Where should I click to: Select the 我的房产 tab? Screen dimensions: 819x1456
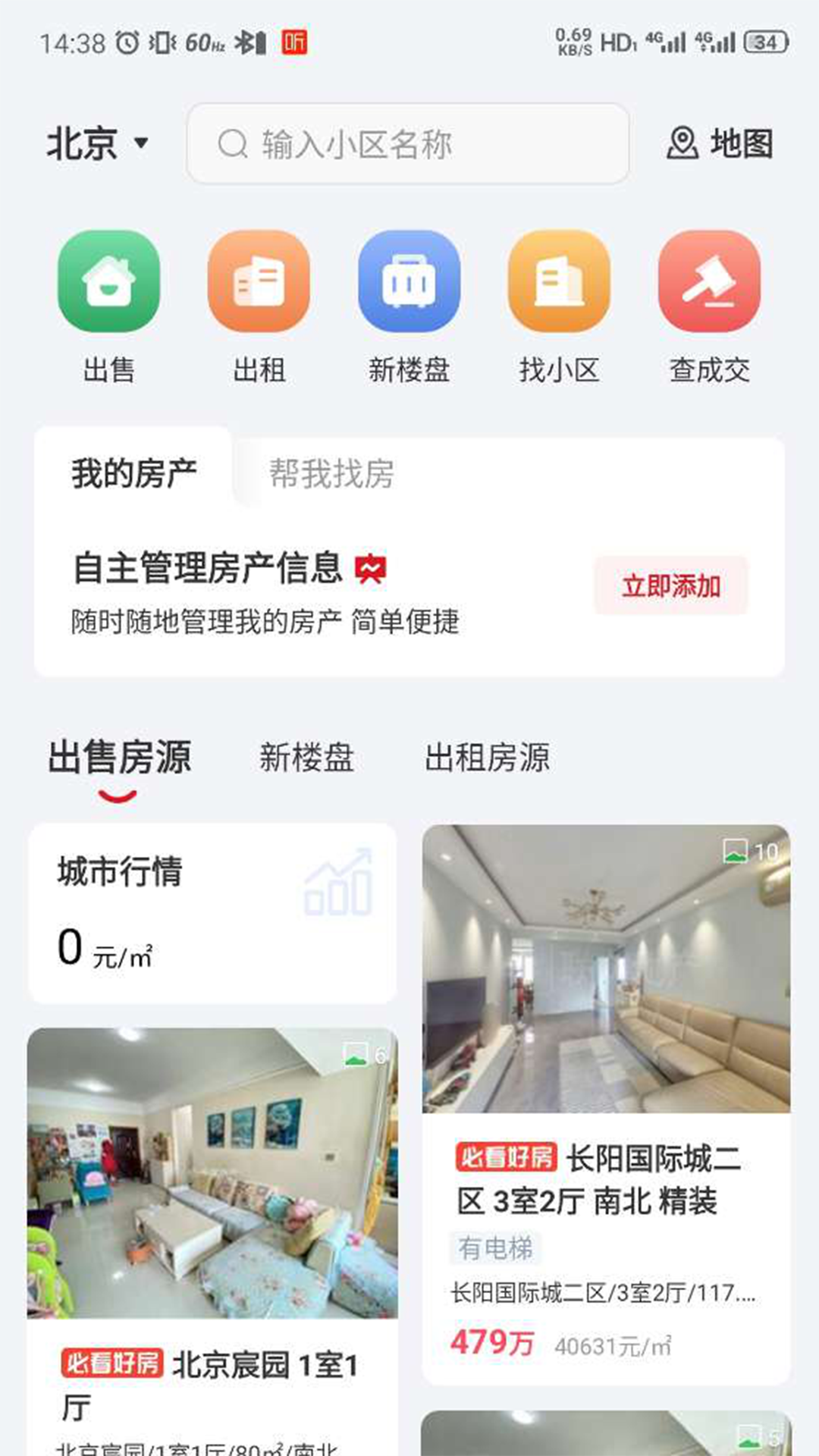coord(130,470)
